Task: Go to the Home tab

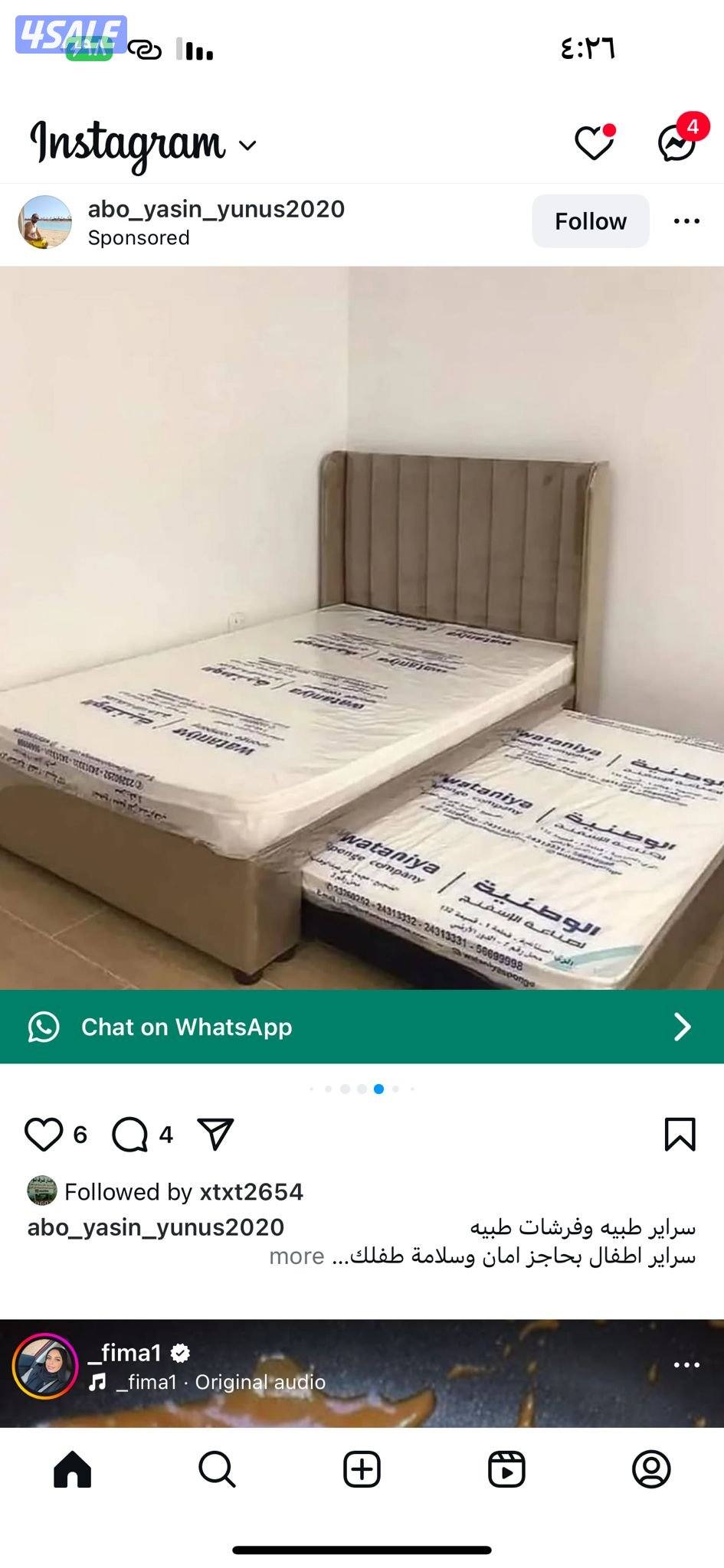Action: click(73, 1469)
